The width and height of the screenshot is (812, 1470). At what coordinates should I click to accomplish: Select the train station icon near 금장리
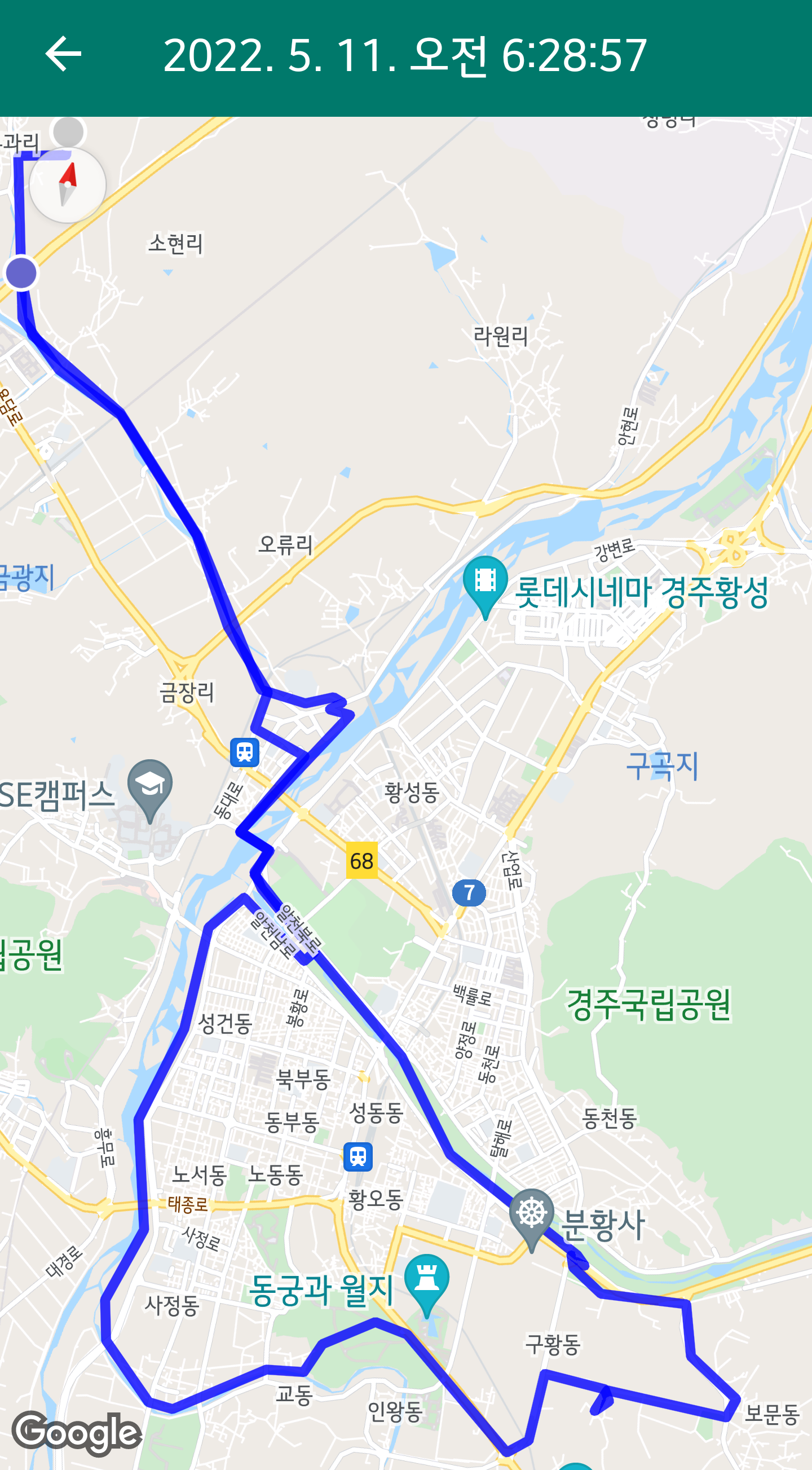[245, 752]
